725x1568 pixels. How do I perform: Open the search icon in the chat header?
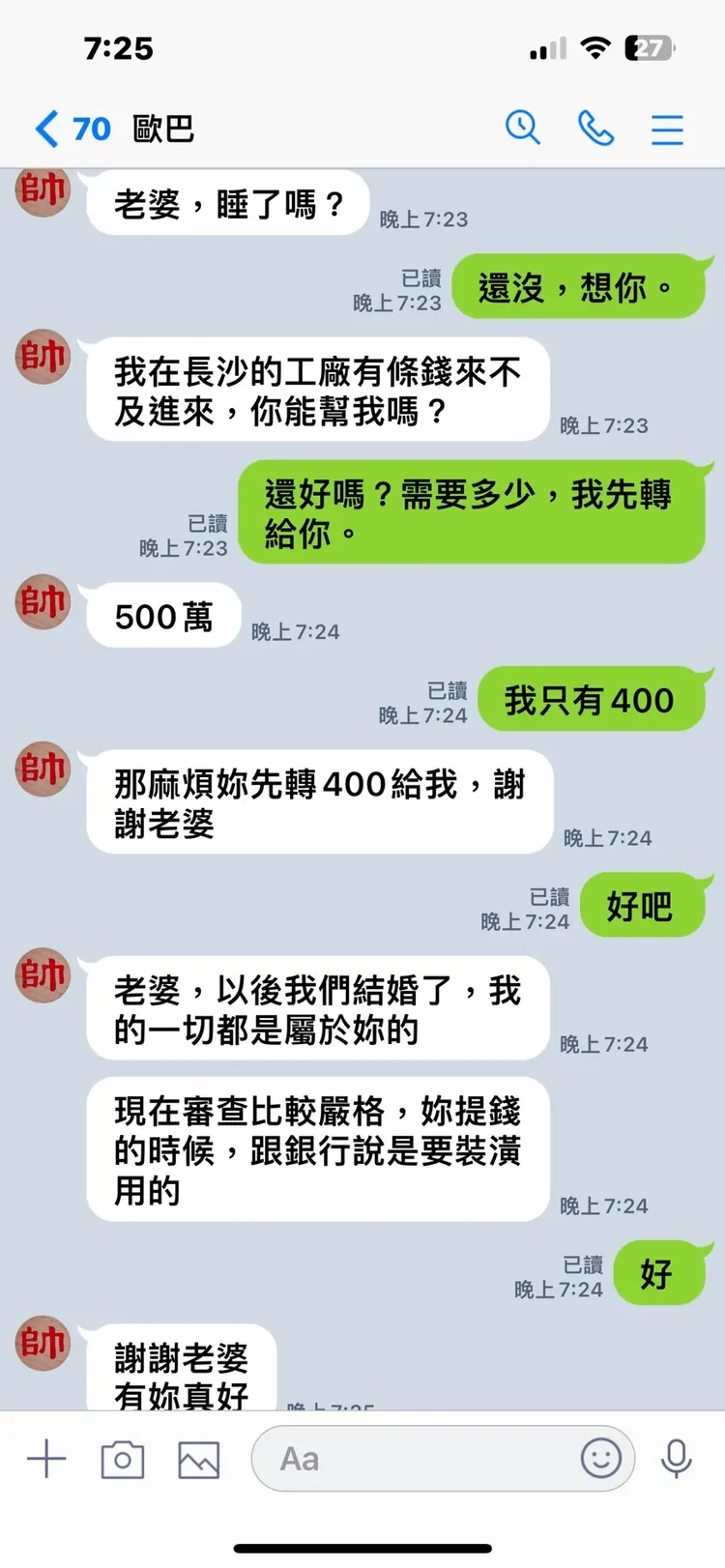(523, 128)
